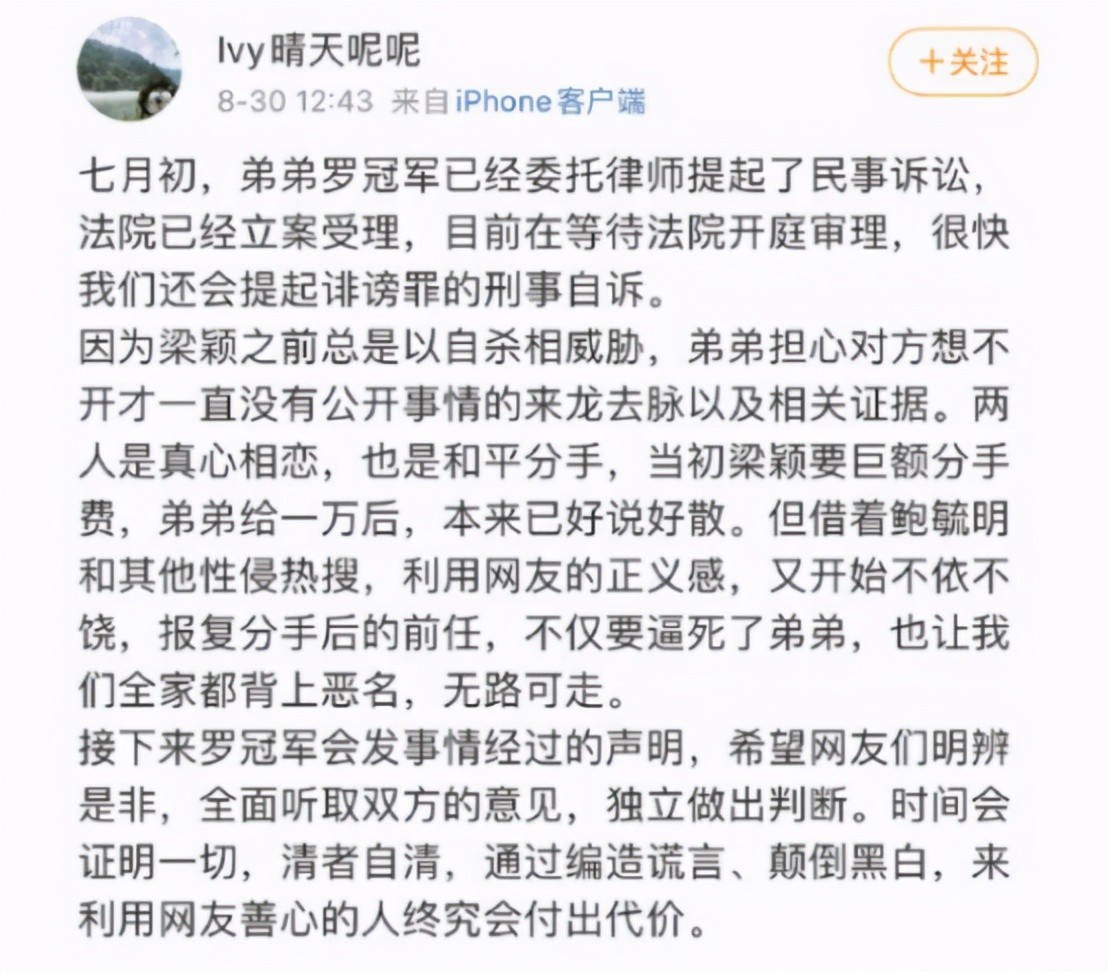1108x972 pixels.
Task: Open the iPhone客户端 source link
Action: coord(550,101)
